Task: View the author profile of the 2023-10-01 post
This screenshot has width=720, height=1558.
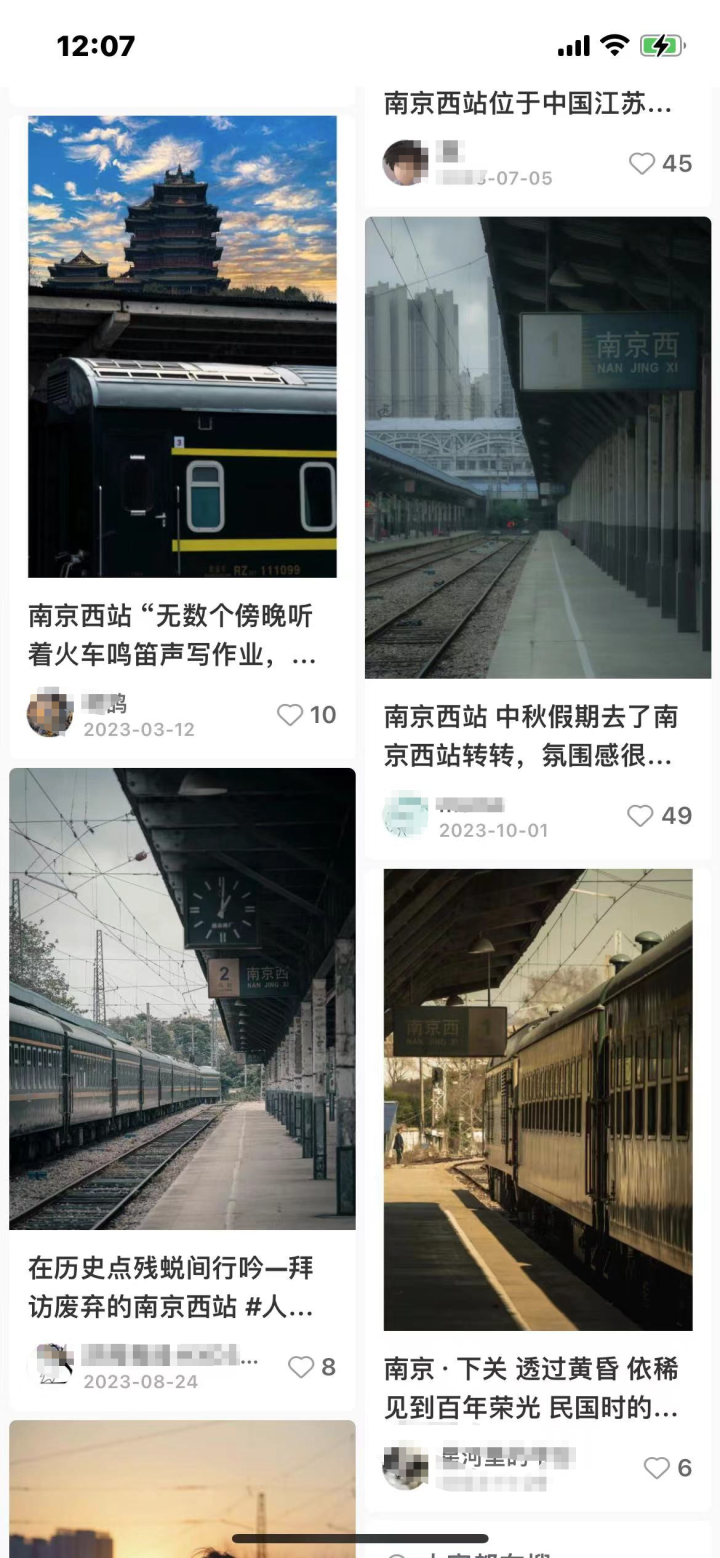Action: (x=405, y=815)
